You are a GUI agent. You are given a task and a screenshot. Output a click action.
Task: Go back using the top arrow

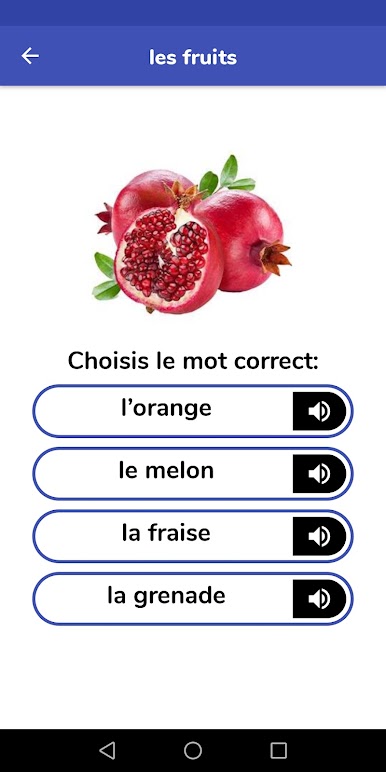tap(30, 56)
